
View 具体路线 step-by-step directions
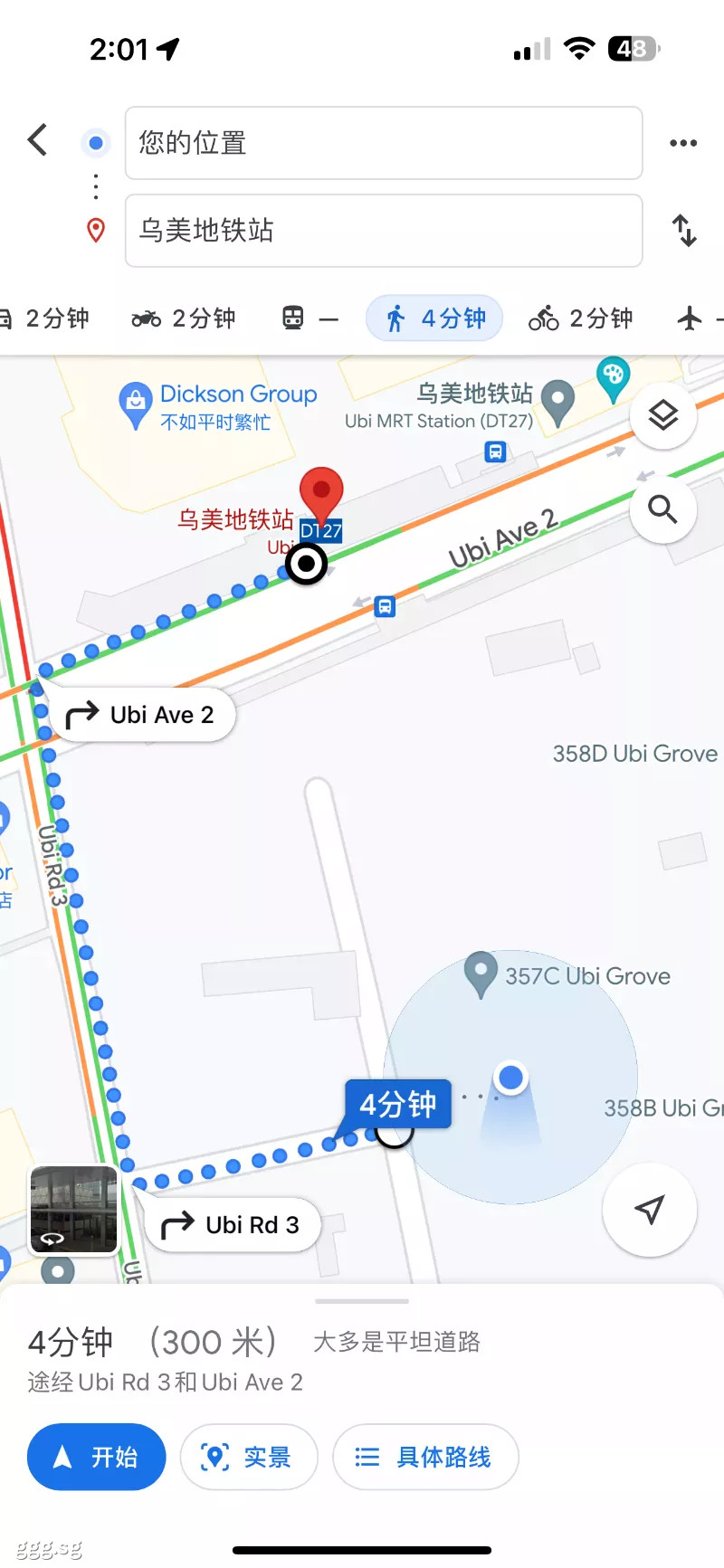coord(425,1457)
